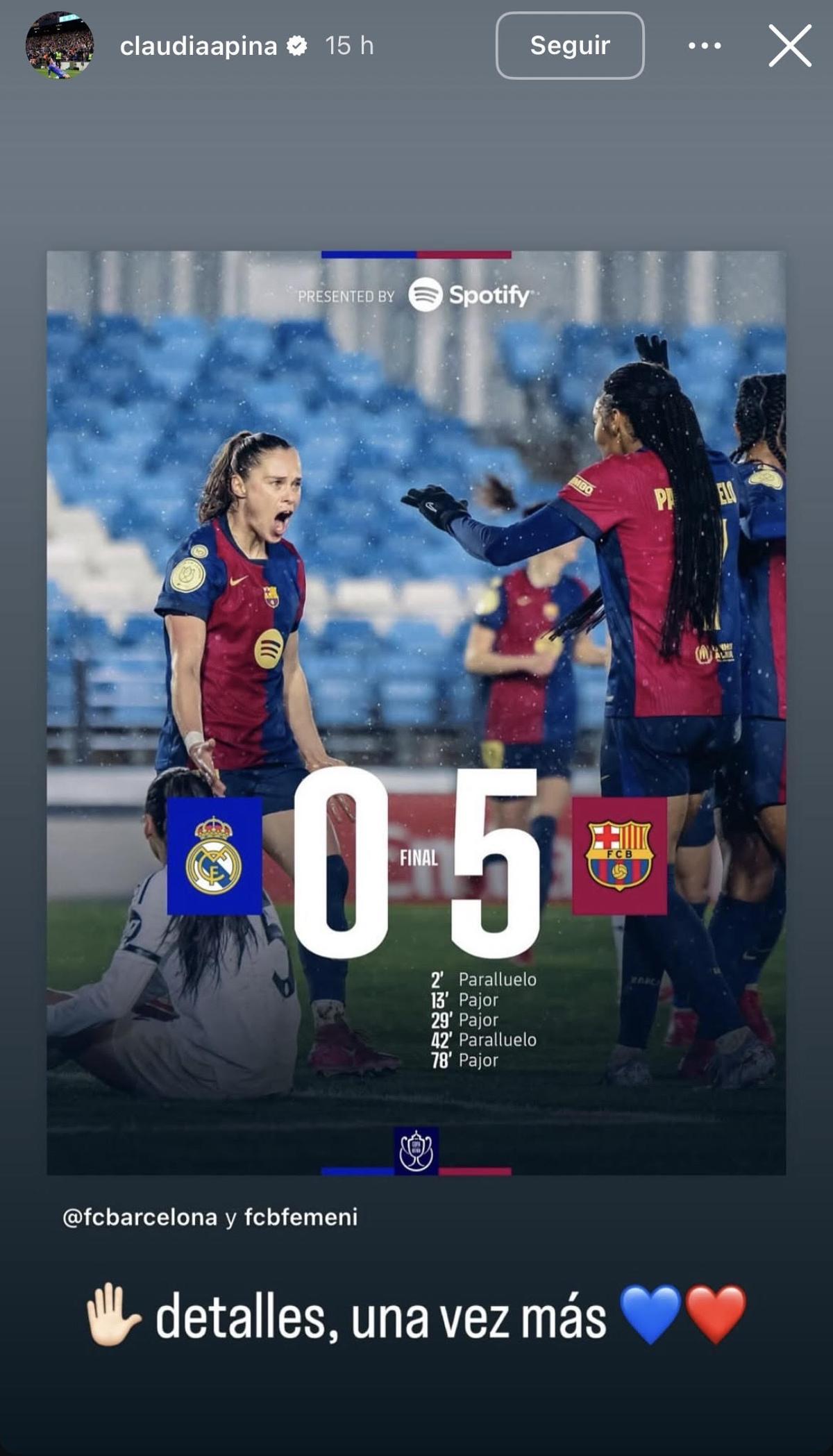The height and width of the screenshot is (1456, 833).
Task: Tap the Seguir button
Action: pyautogui.click(x=569, y=46)
